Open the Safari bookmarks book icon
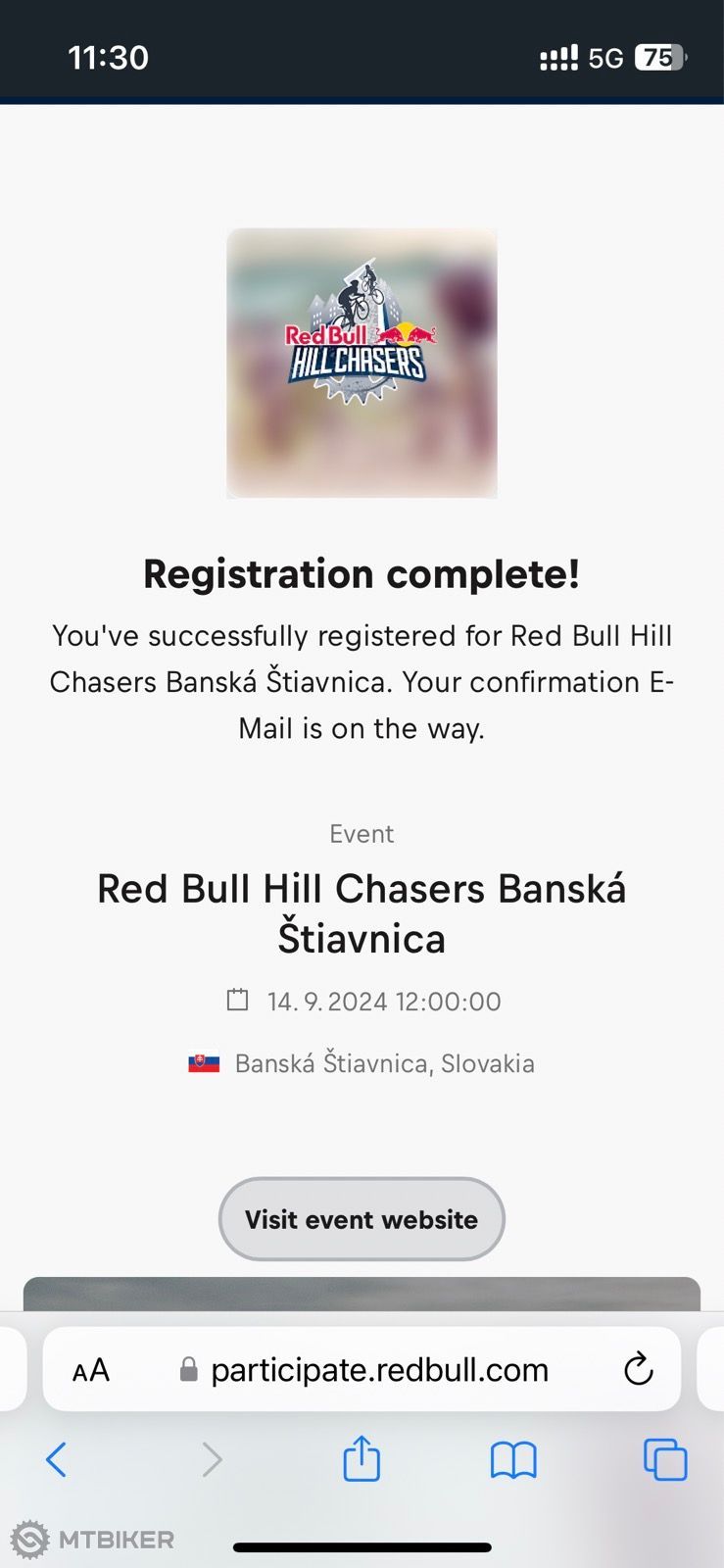Image resolution: width=724 pixels, height=1568 pixels. [x=513, y=1460]
